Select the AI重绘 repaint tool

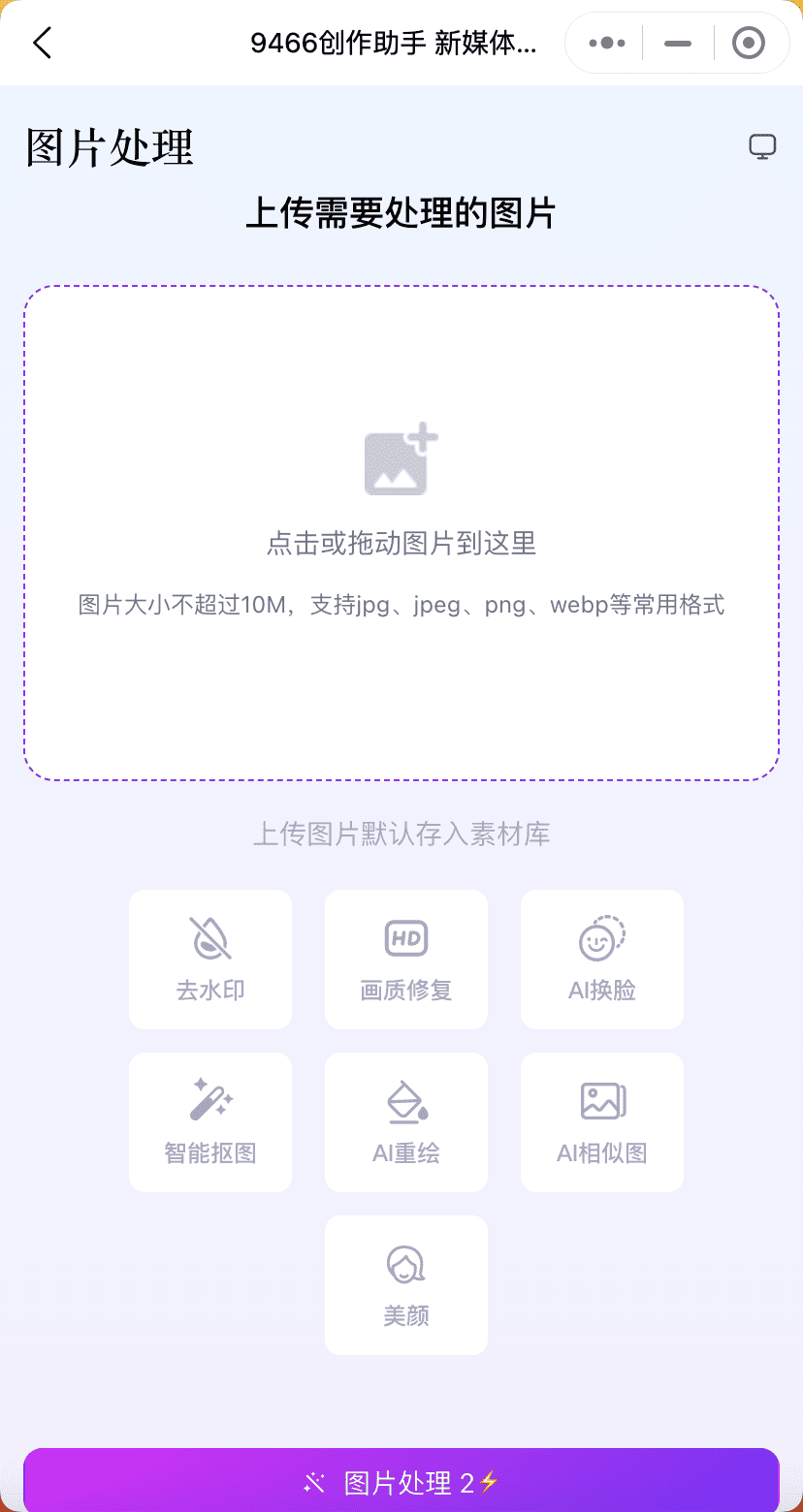pos(406,1121)
